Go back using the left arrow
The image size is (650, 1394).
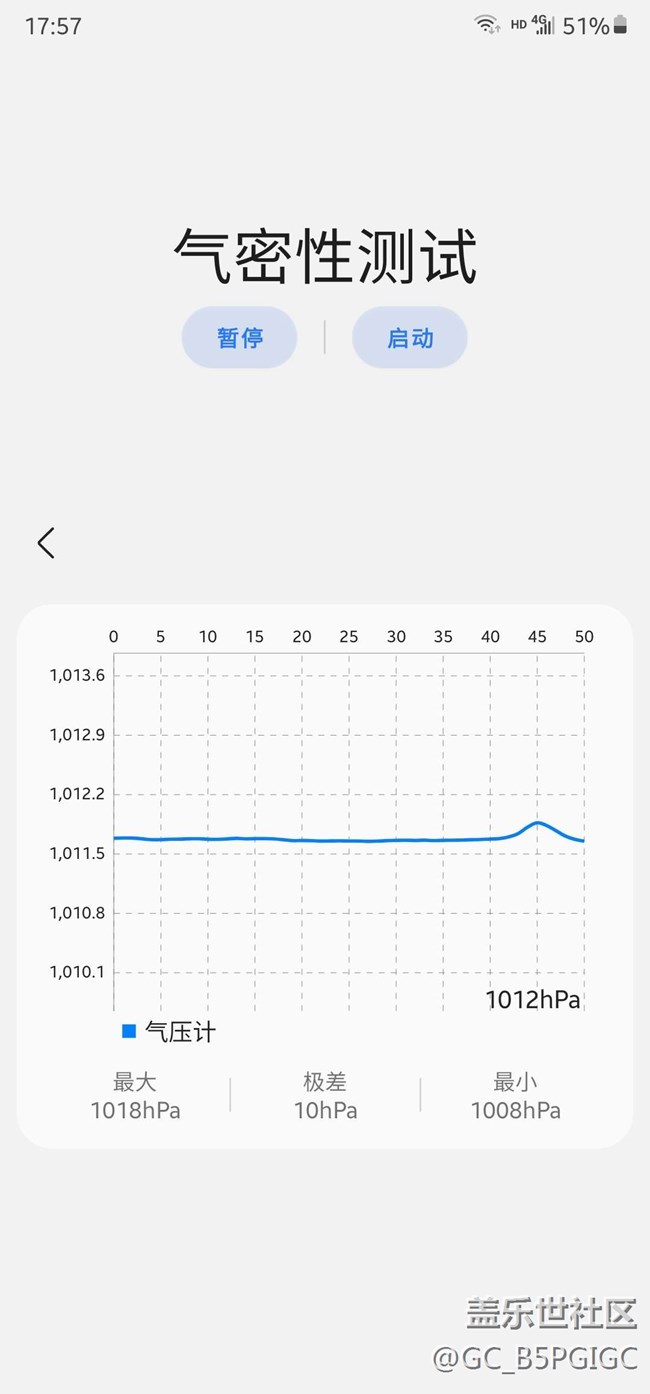click(x=46, y=543)
